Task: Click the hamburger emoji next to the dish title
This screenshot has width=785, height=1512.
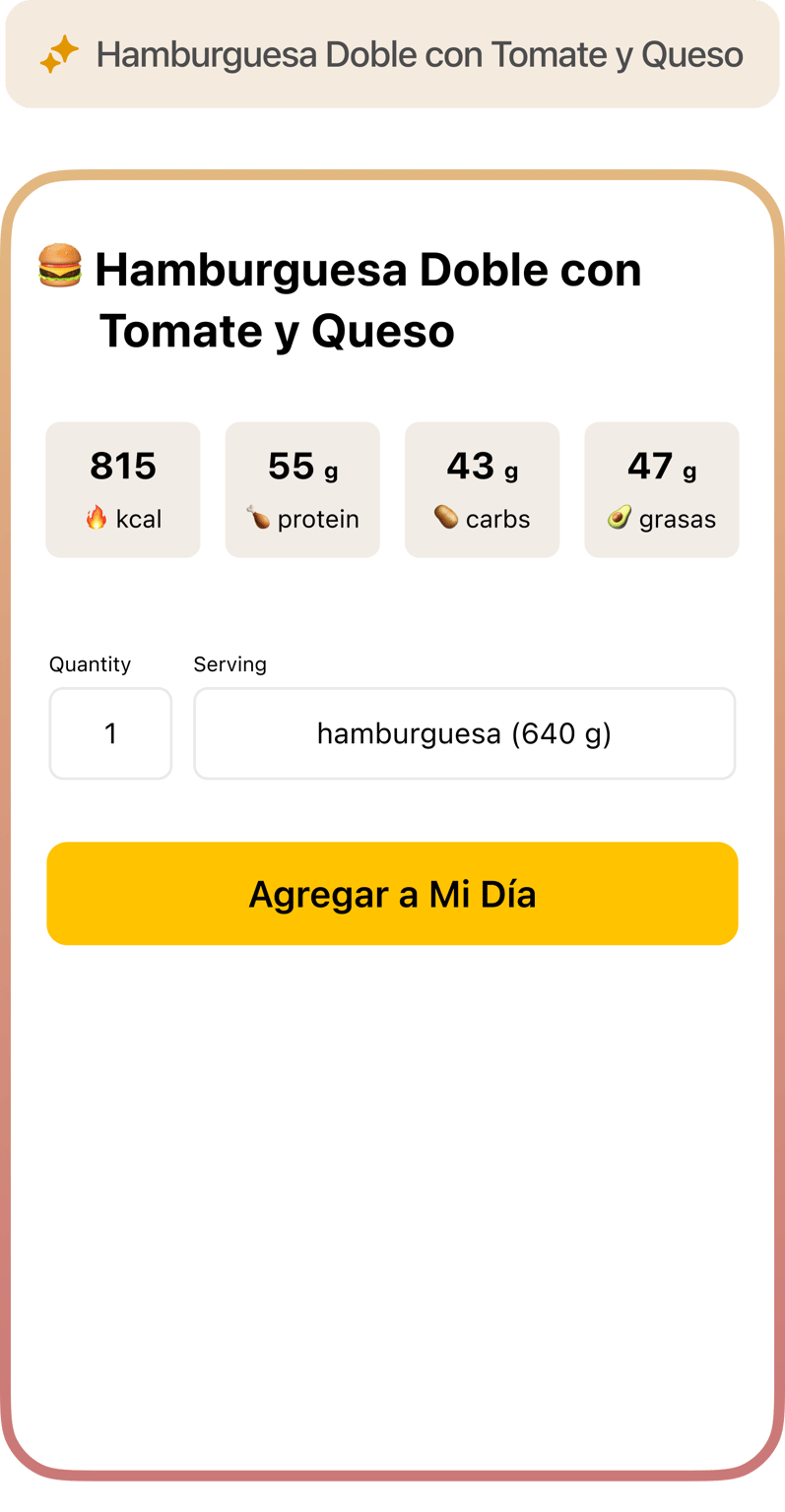Action: click(x=60, y=268)
